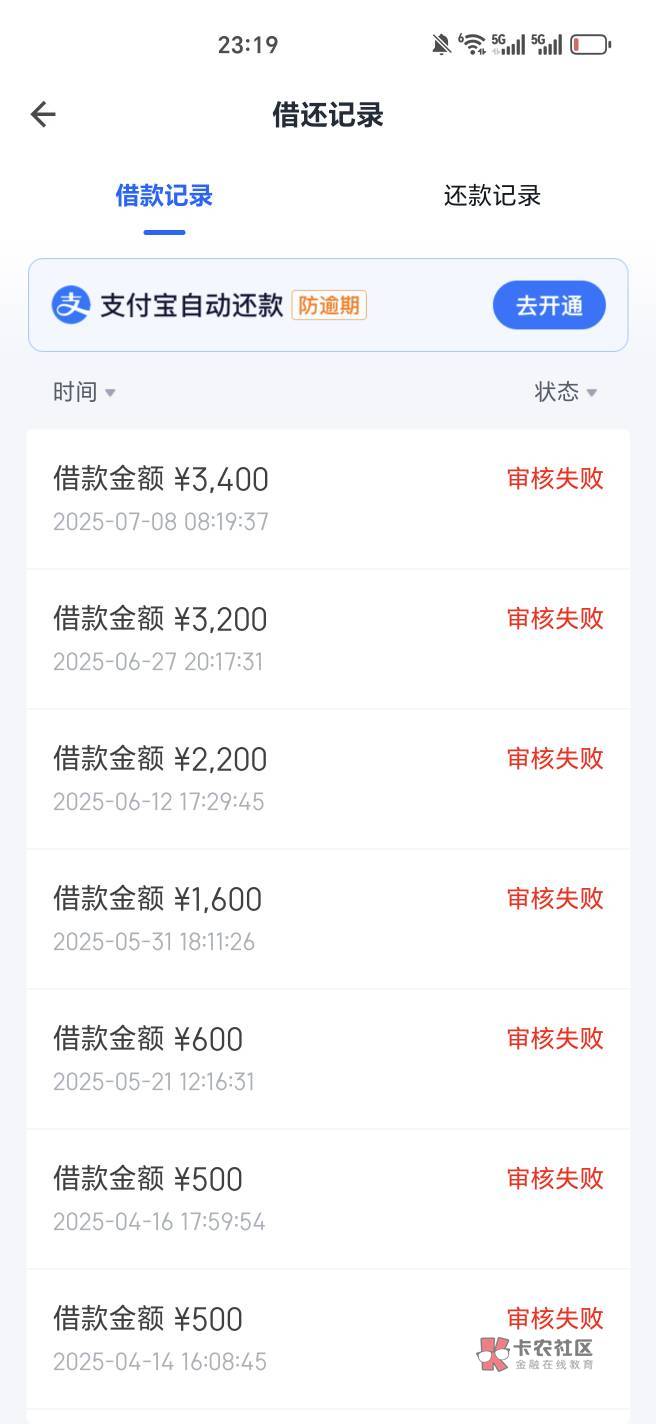Open the ¥500 record from 2025-04-14
Viewport: 656px width, 1424px height.
click(328, 1339)
